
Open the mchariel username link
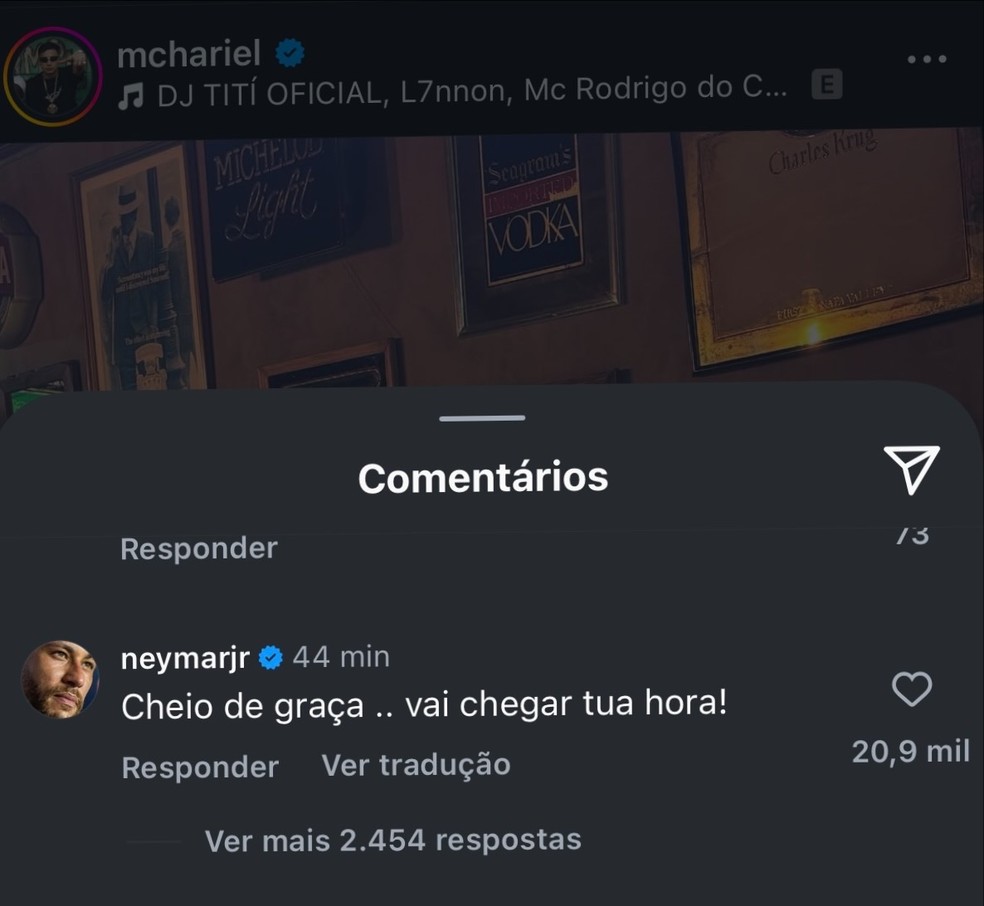coord(188,54)
